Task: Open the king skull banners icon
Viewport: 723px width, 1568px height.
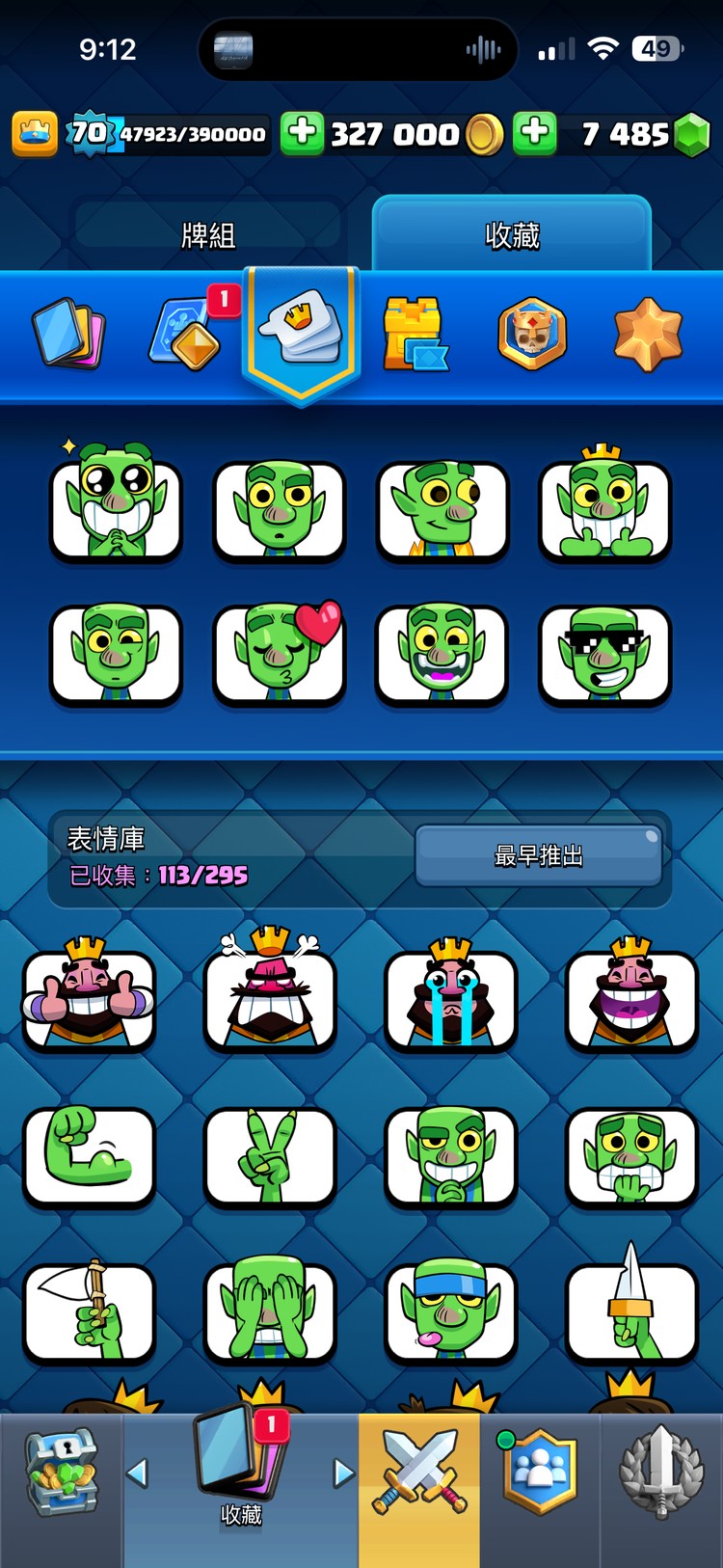Action: point(531,333)
